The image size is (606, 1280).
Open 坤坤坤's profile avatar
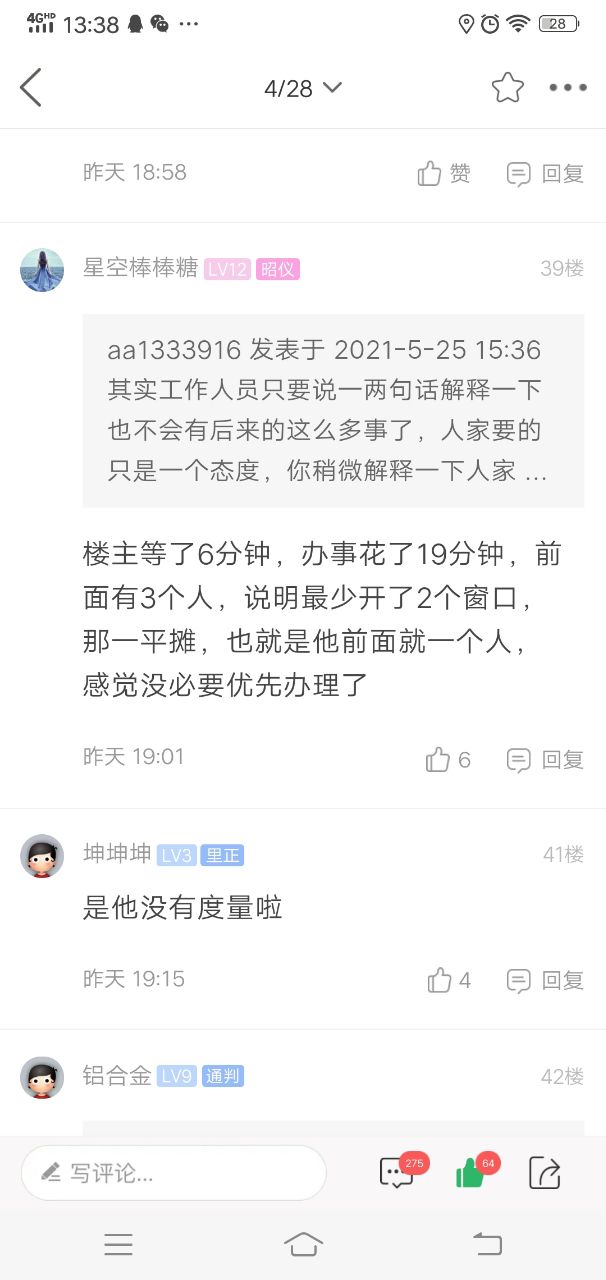pyautogui.click(x=42, y=856)
